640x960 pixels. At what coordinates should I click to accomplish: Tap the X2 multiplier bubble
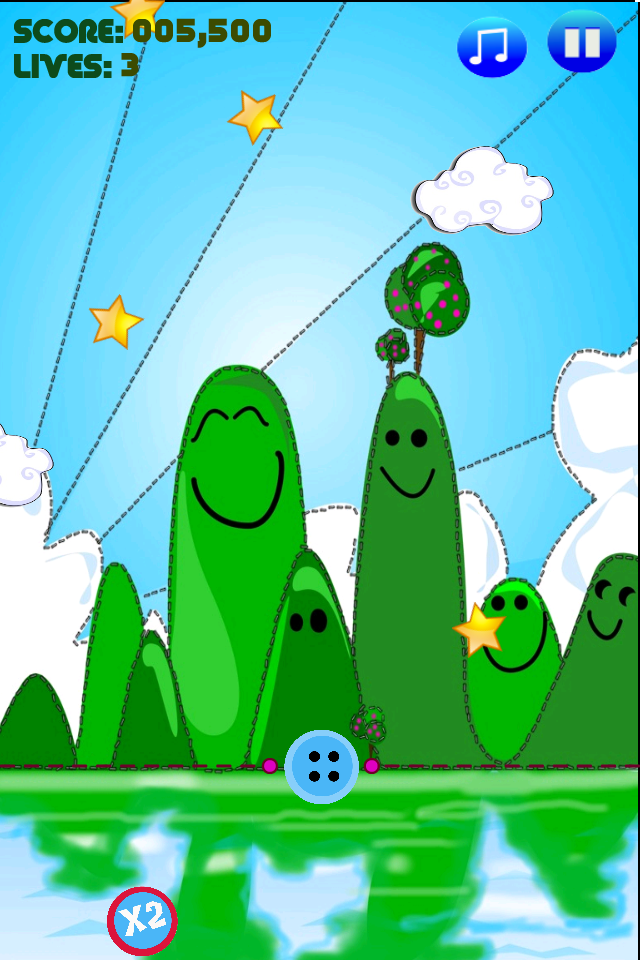click(142, 919)
